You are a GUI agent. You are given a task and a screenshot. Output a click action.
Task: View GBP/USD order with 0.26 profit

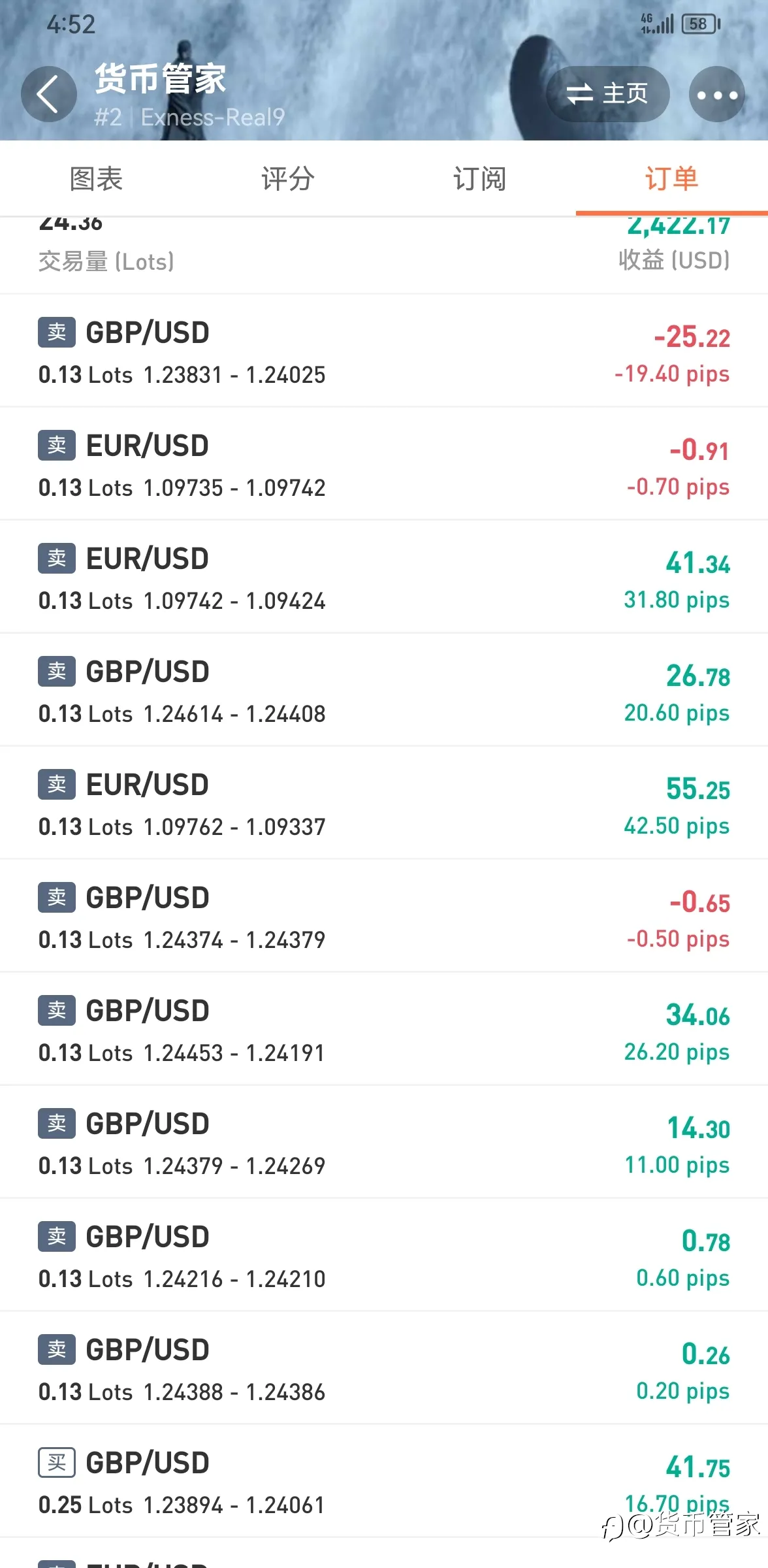pos(384,1368)
